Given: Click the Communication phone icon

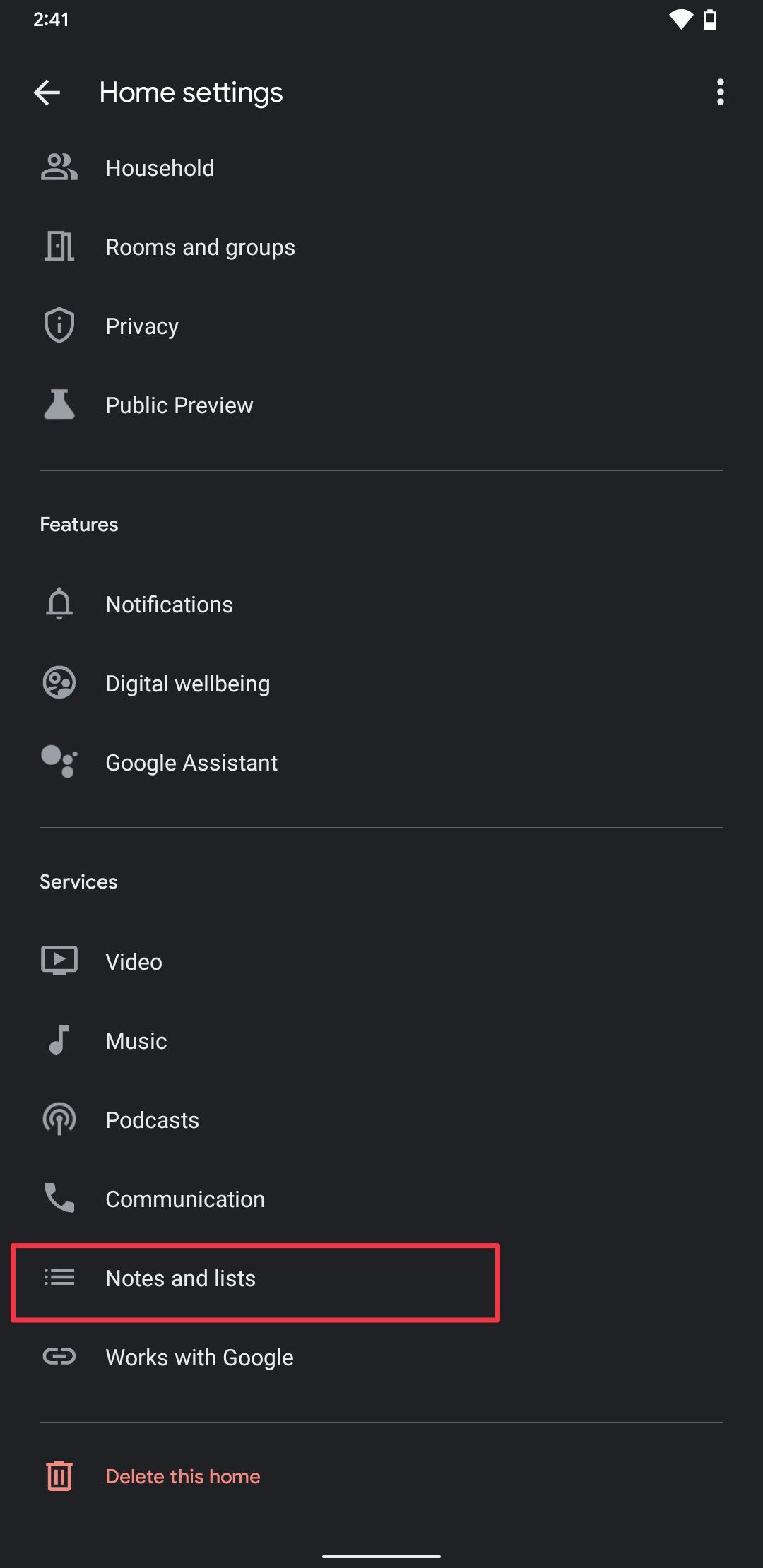Looking at the screenshot, I should click(59, 1198).
